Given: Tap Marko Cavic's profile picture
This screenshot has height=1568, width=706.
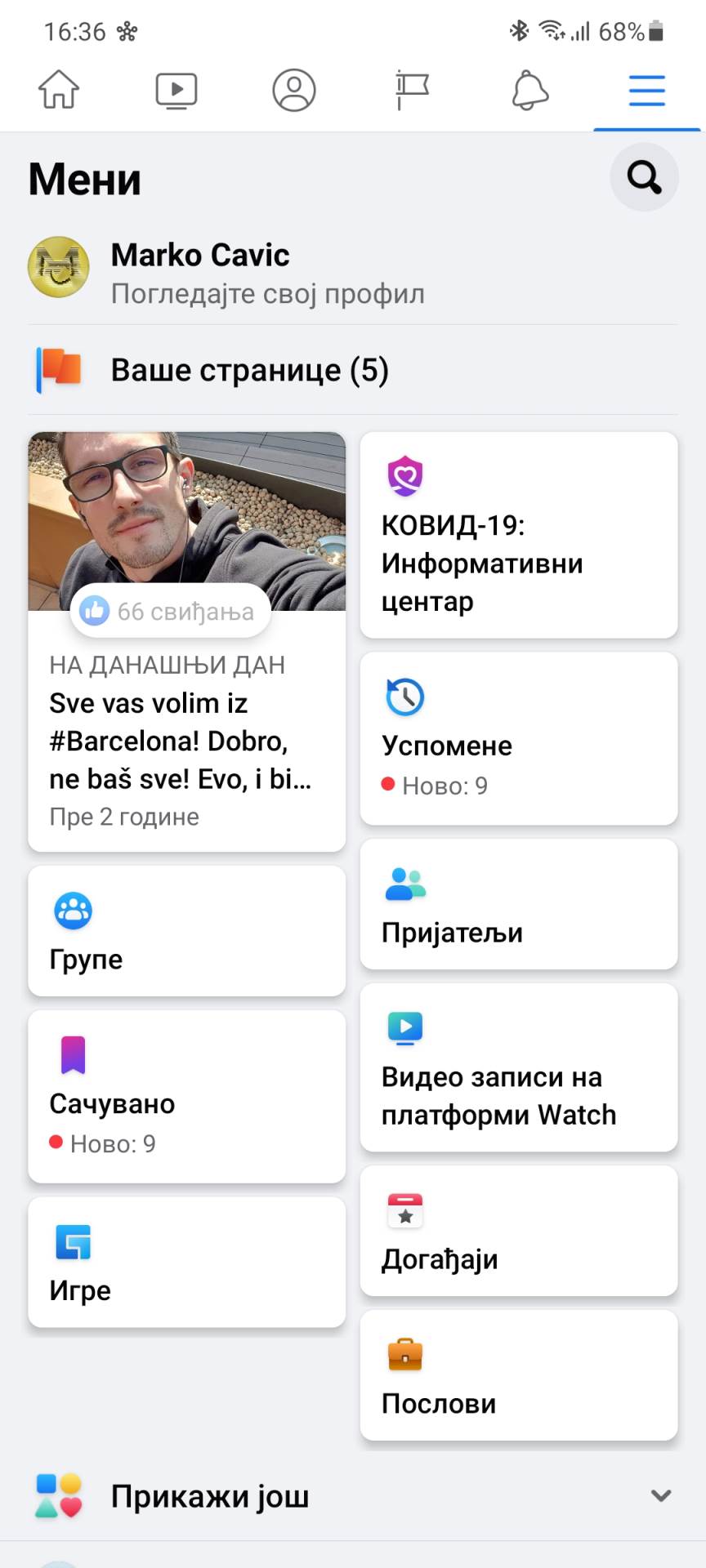Looking at the screenshot, I should pos(58,267).
